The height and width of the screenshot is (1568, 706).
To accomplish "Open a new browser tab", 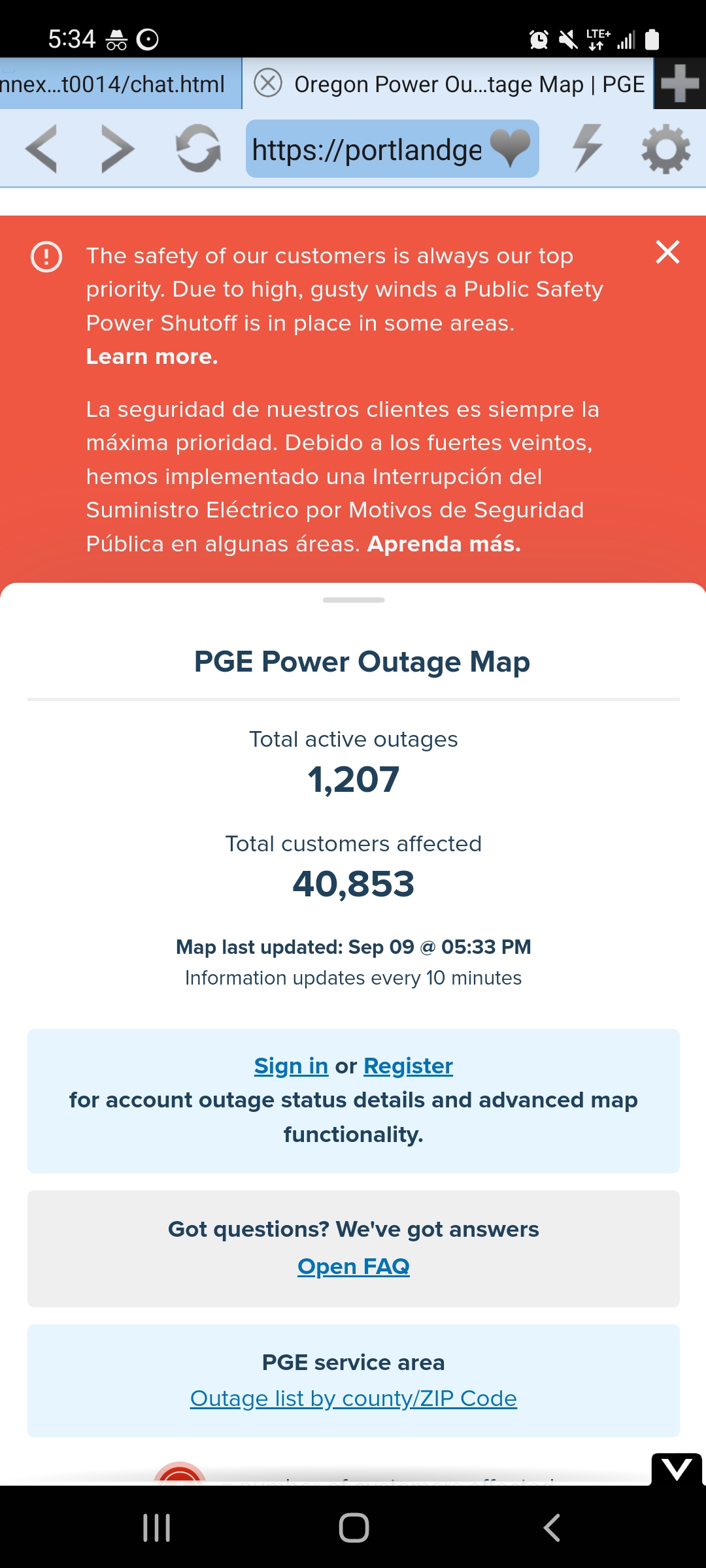I will tap(680, 84).
